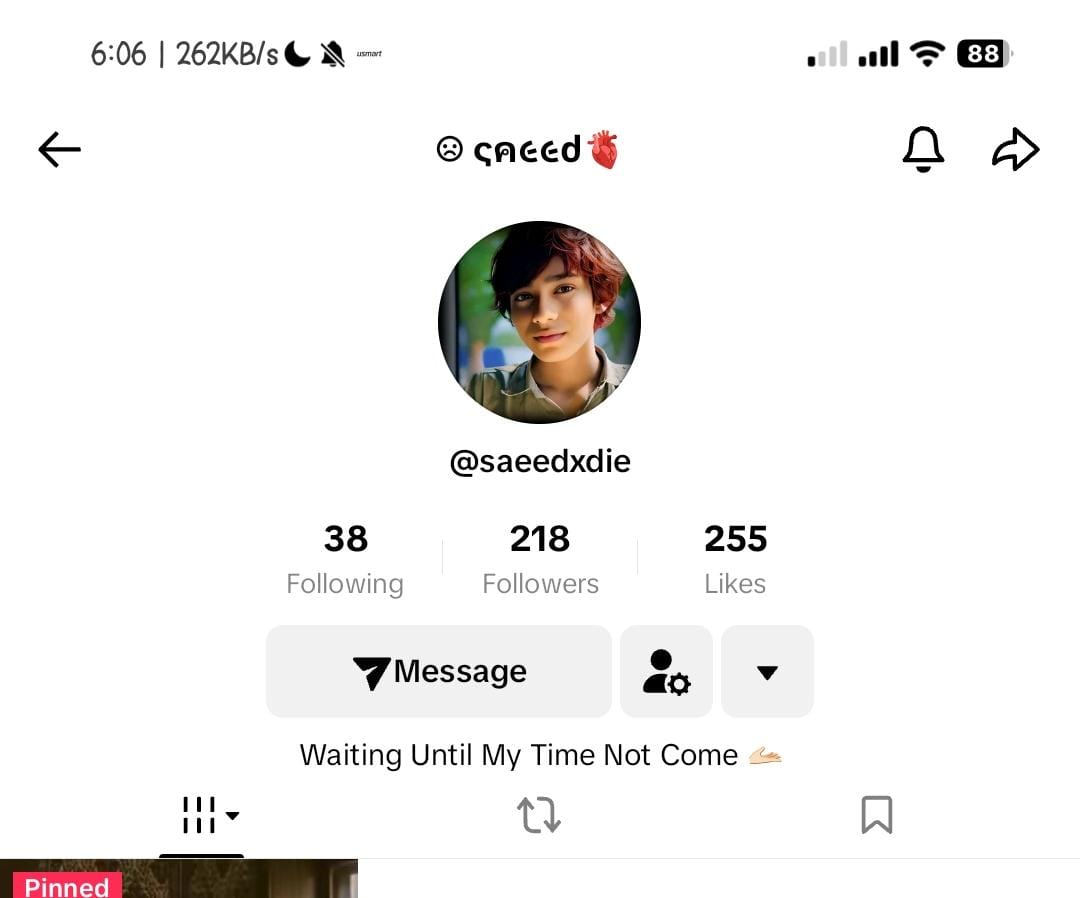Open the Following list

coord(345,558)
